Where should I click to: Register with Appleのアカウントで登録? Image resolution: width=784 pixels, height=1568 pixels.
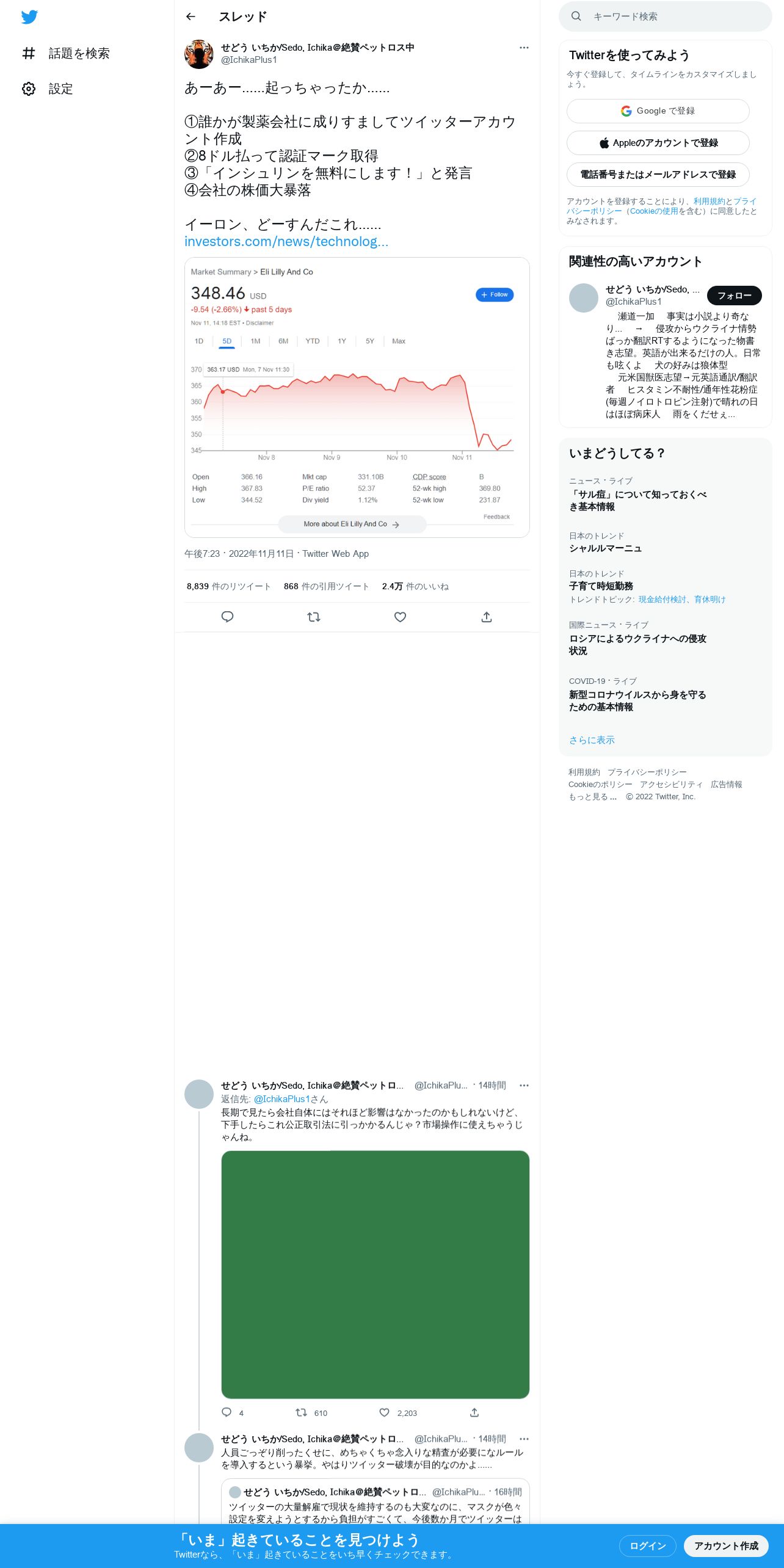tap(658, 143)
